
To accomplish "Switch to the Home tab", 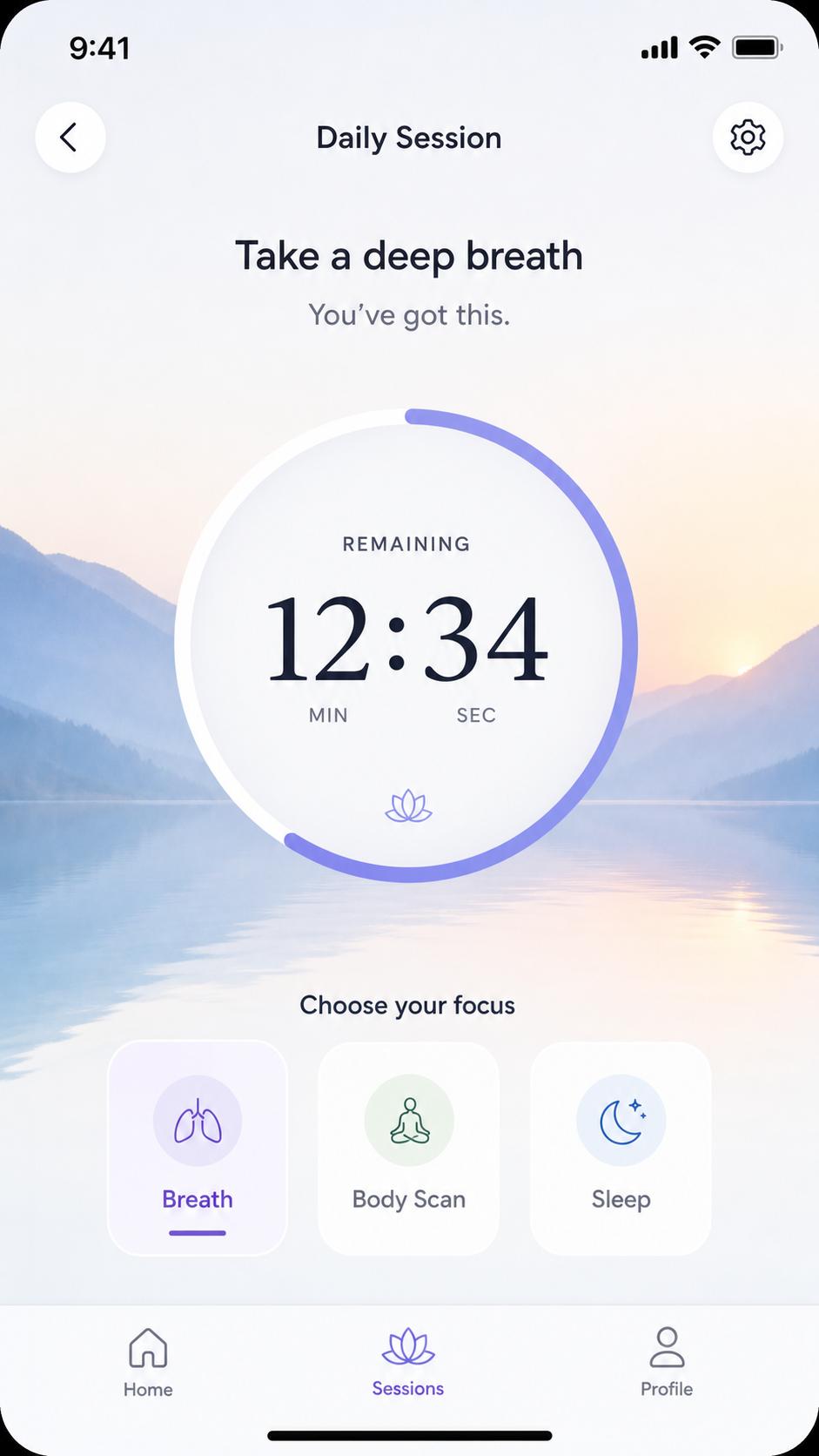I will [x=148, y=1363].
